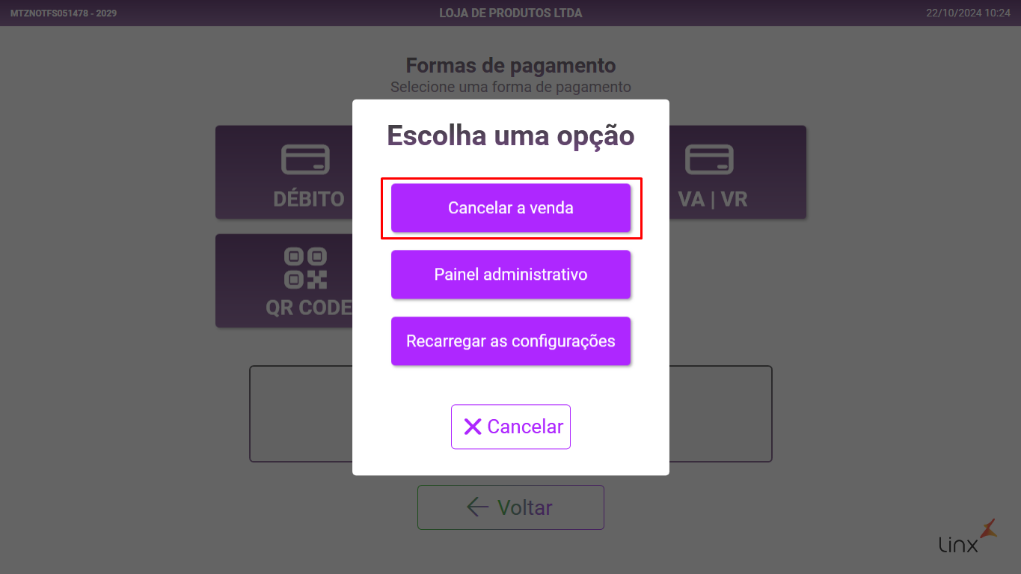The image size is (1021, 574).
Task: Tap Cancelar a venda button
Action: [510, 208]
